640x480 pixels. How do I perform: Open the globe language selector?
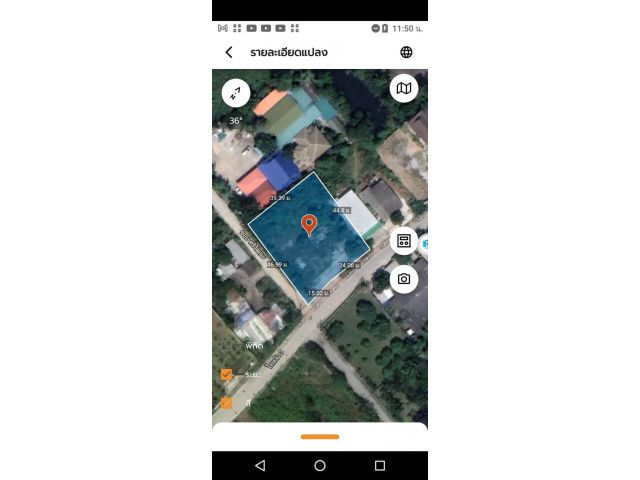(406, 52)
